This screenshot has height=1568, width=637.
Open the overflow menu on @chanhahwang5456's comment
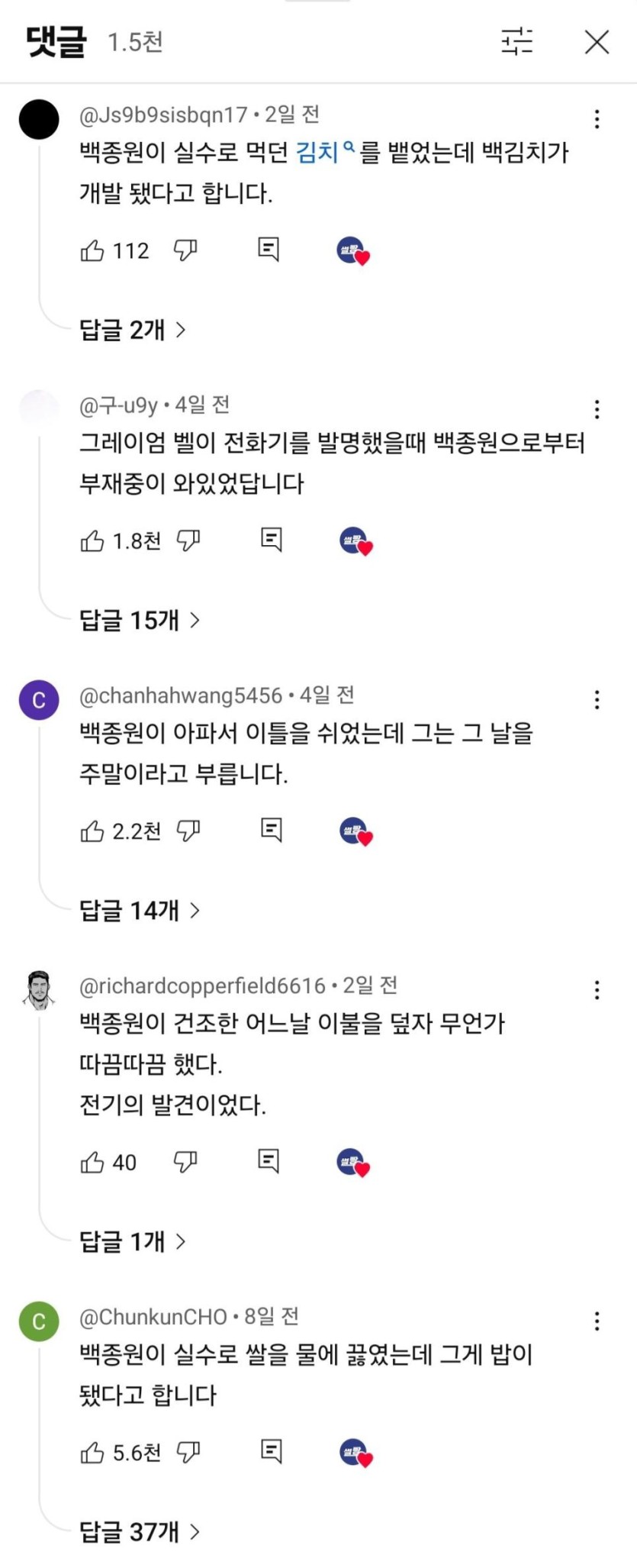(597, 700)
